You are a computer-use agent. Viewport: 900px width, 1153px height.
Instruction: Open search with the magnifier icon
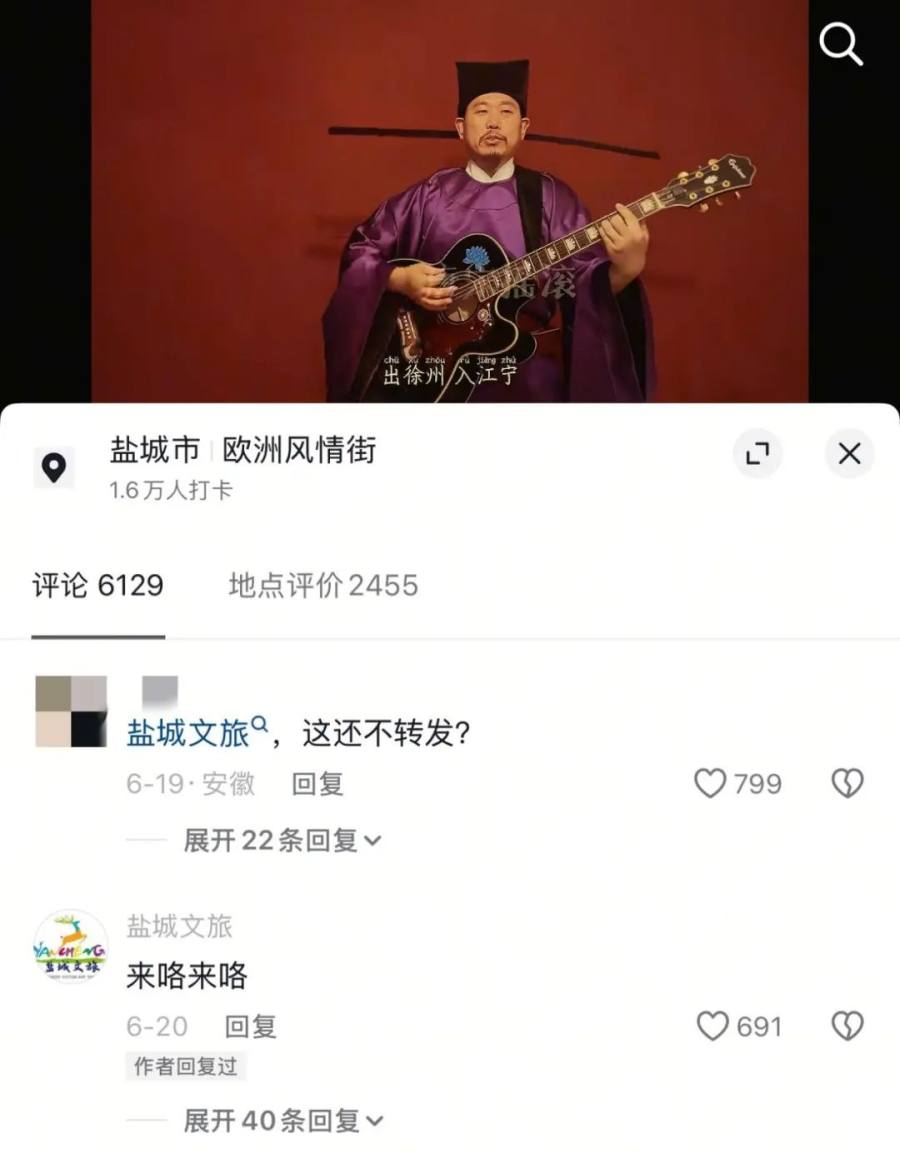click(840, 44)
